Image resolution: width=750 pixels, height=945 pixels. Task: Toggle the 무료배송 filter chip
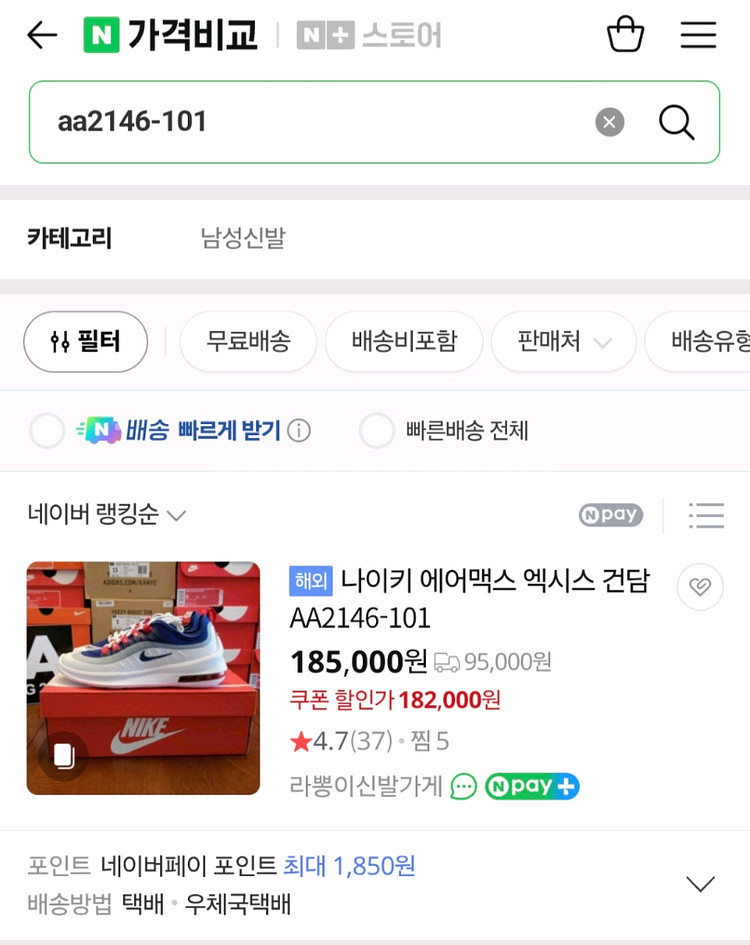coord(248,342)
